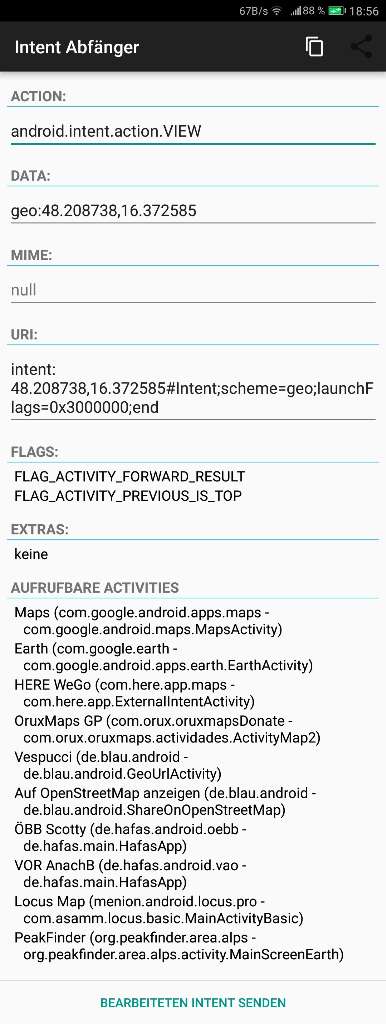This screenshot has width=386, height=1024.
Task: Choose the OruxMaps GP activity
Action: (x=167, y=729)
